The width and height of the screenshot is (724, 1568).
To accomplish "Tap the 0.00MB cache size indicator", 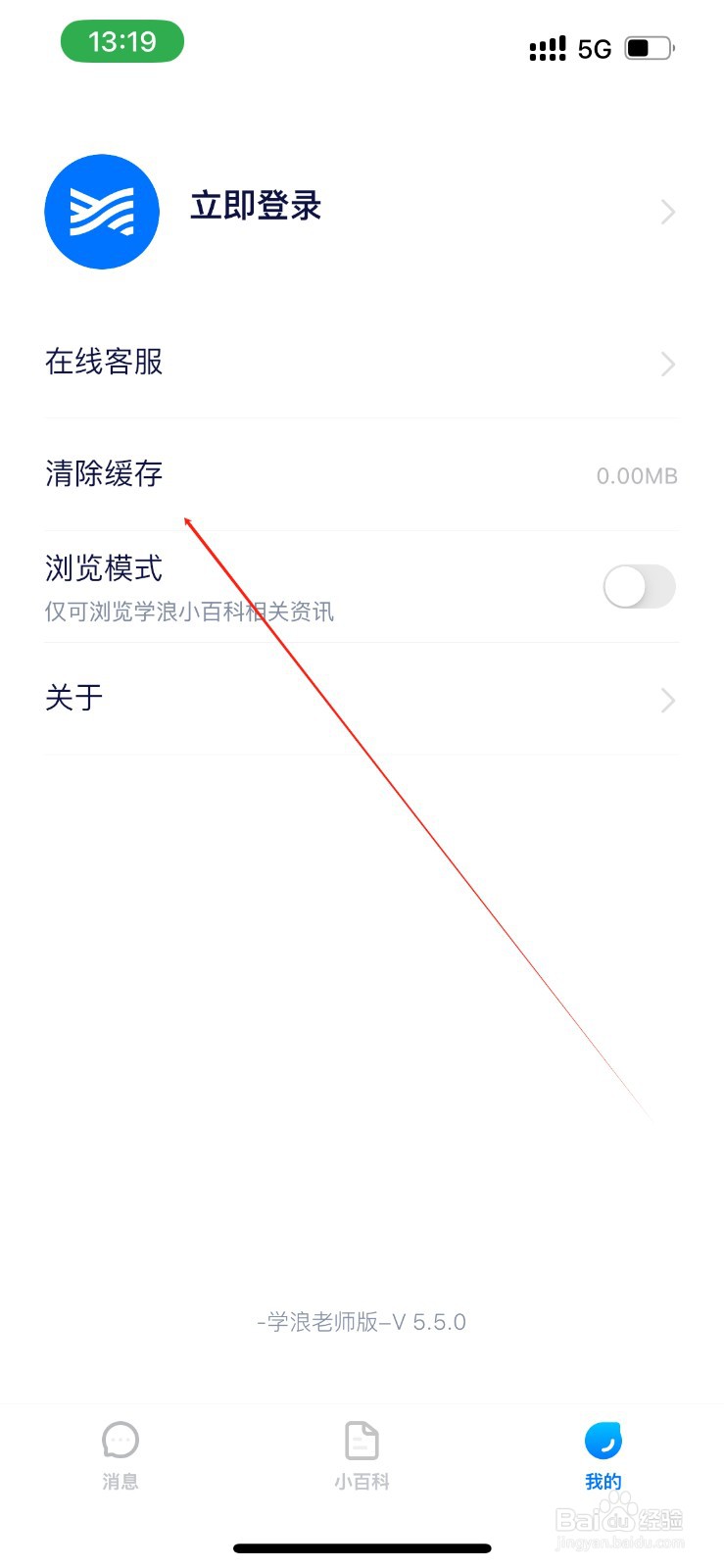I will [638, 476].
